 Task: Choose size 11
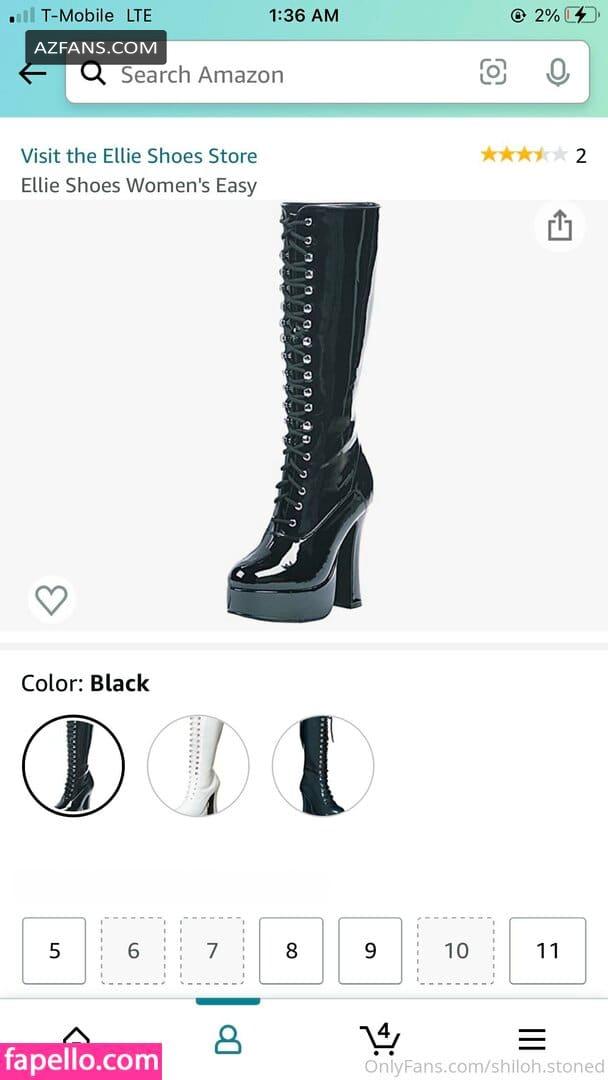[x=547, y=951]
